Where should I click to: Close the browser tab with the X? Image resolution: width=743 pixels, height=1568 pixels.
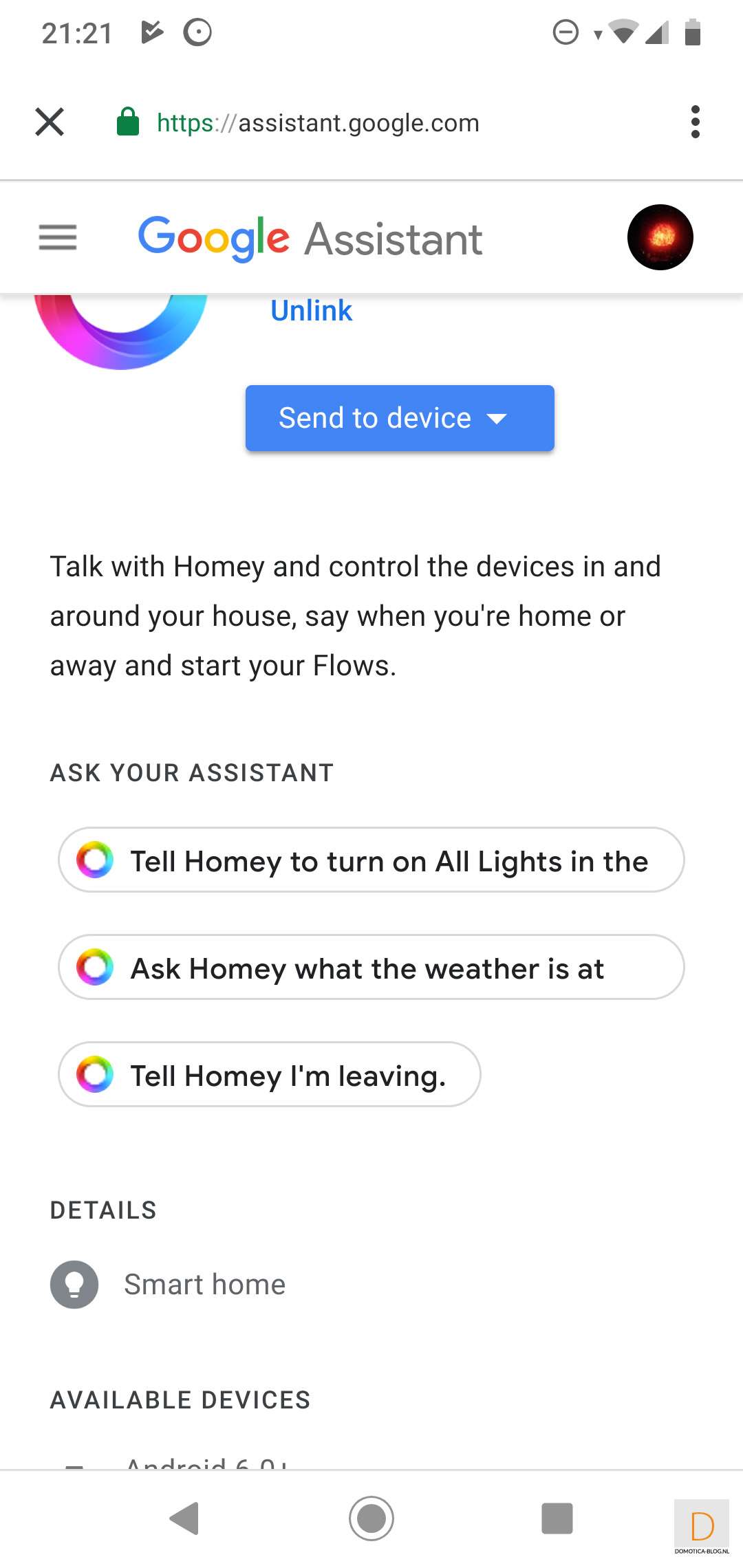50,122
